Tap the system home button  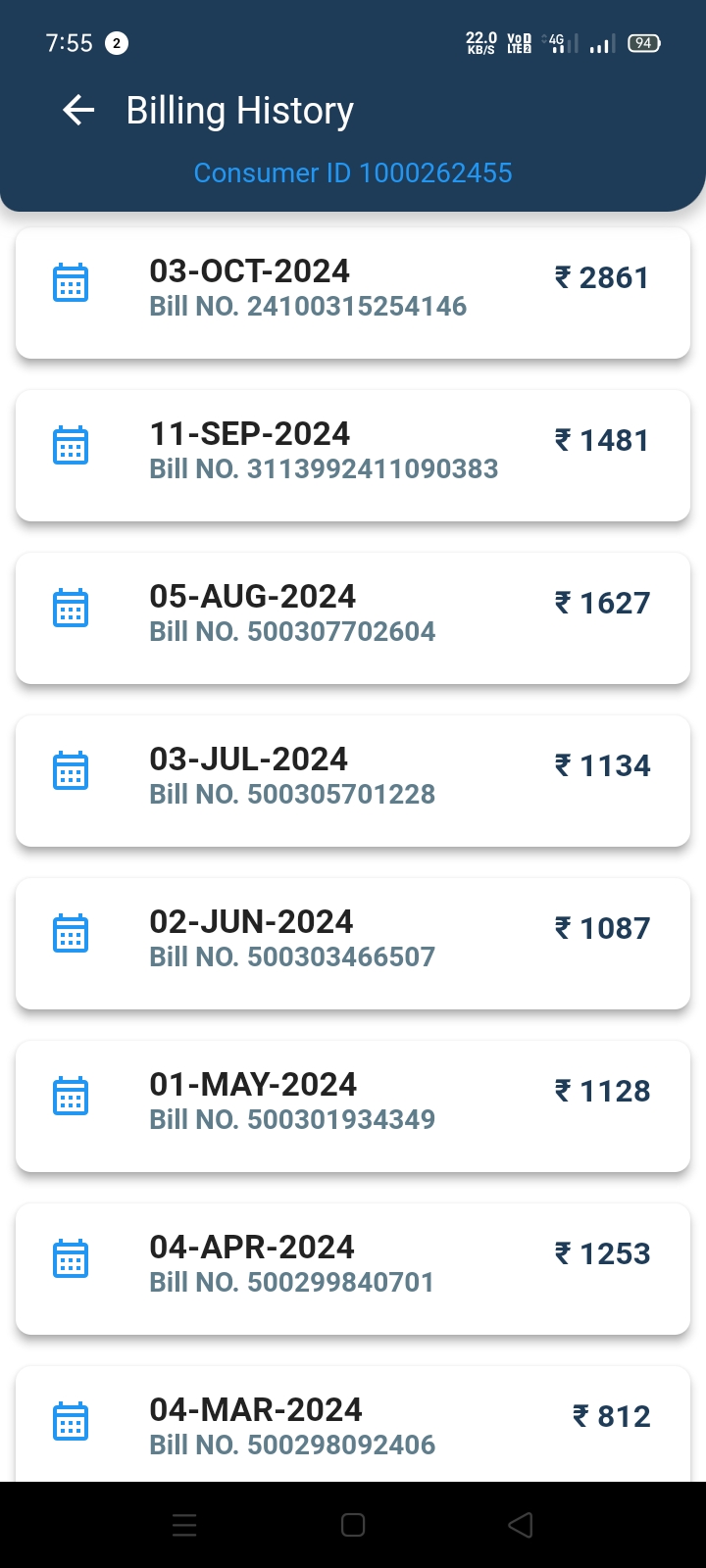(353, 1525)
